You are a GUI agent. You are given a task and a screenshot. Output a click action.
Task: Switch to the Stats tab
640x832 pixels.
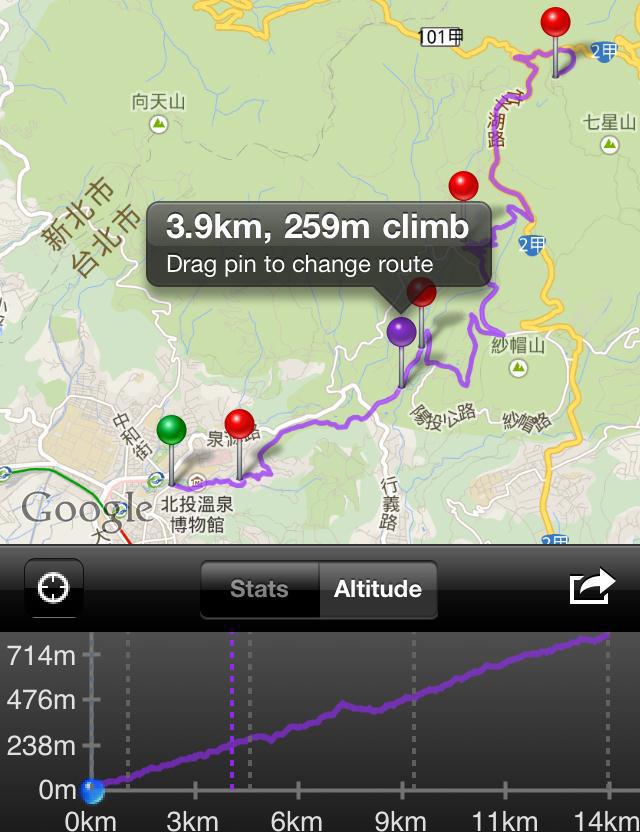[x=259, y=589]
